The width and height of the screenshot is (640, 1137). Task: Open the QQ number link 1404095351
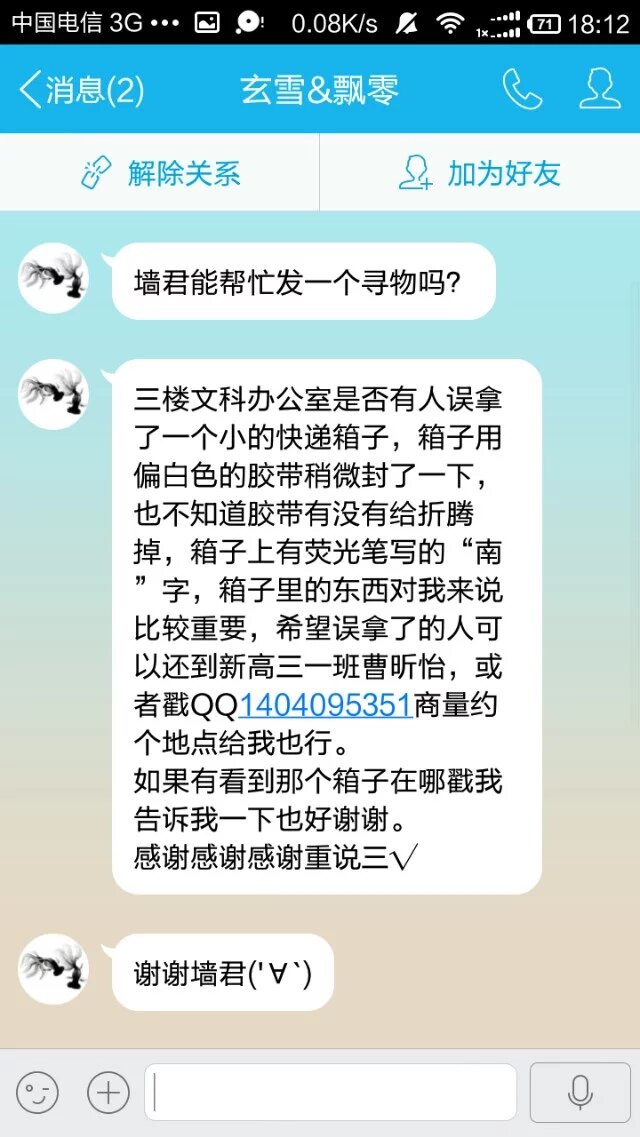pos(326,705)
